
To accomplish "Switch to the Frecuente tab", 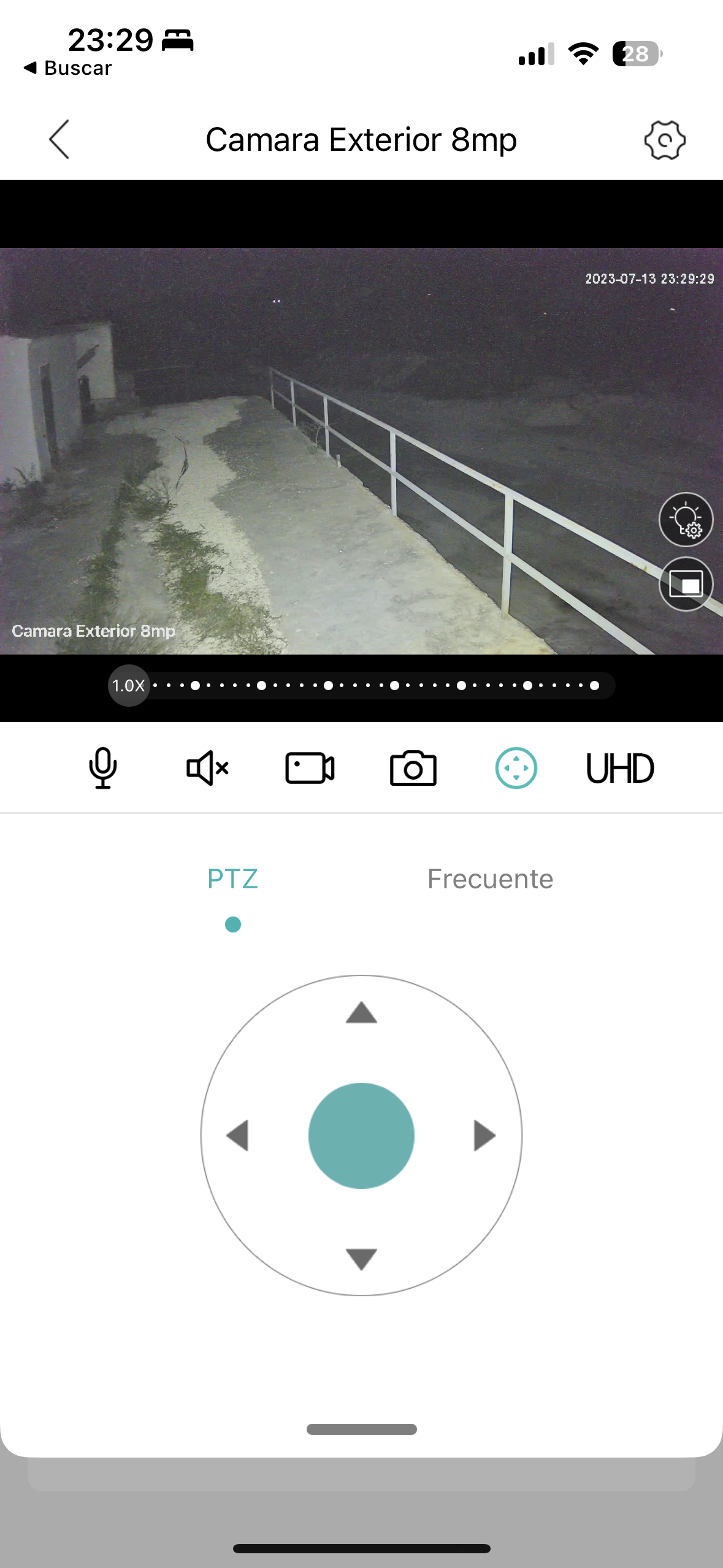I will pyautogui.click(x=490, y=879).
